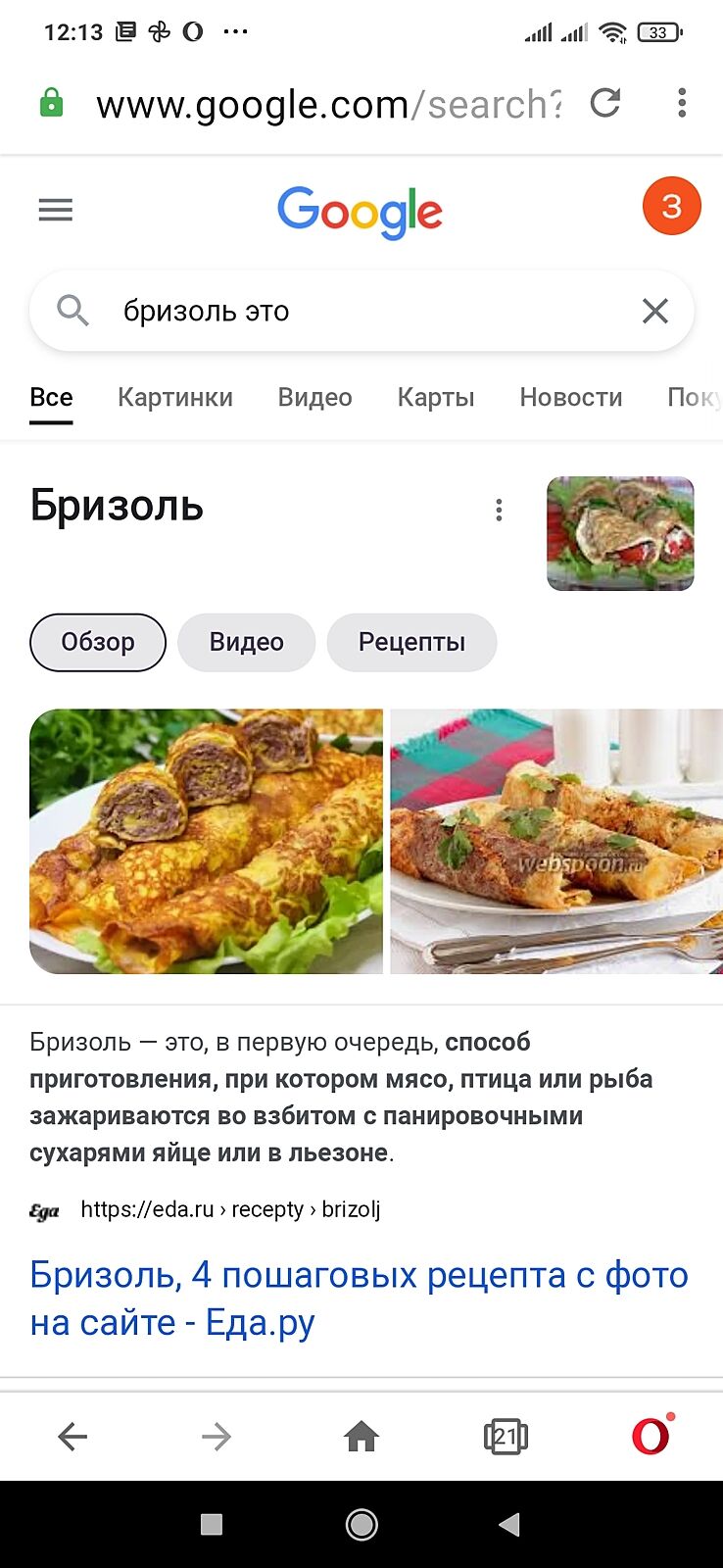Go to the browser home page
723x1568 pixels.
tap(361, 1437)
